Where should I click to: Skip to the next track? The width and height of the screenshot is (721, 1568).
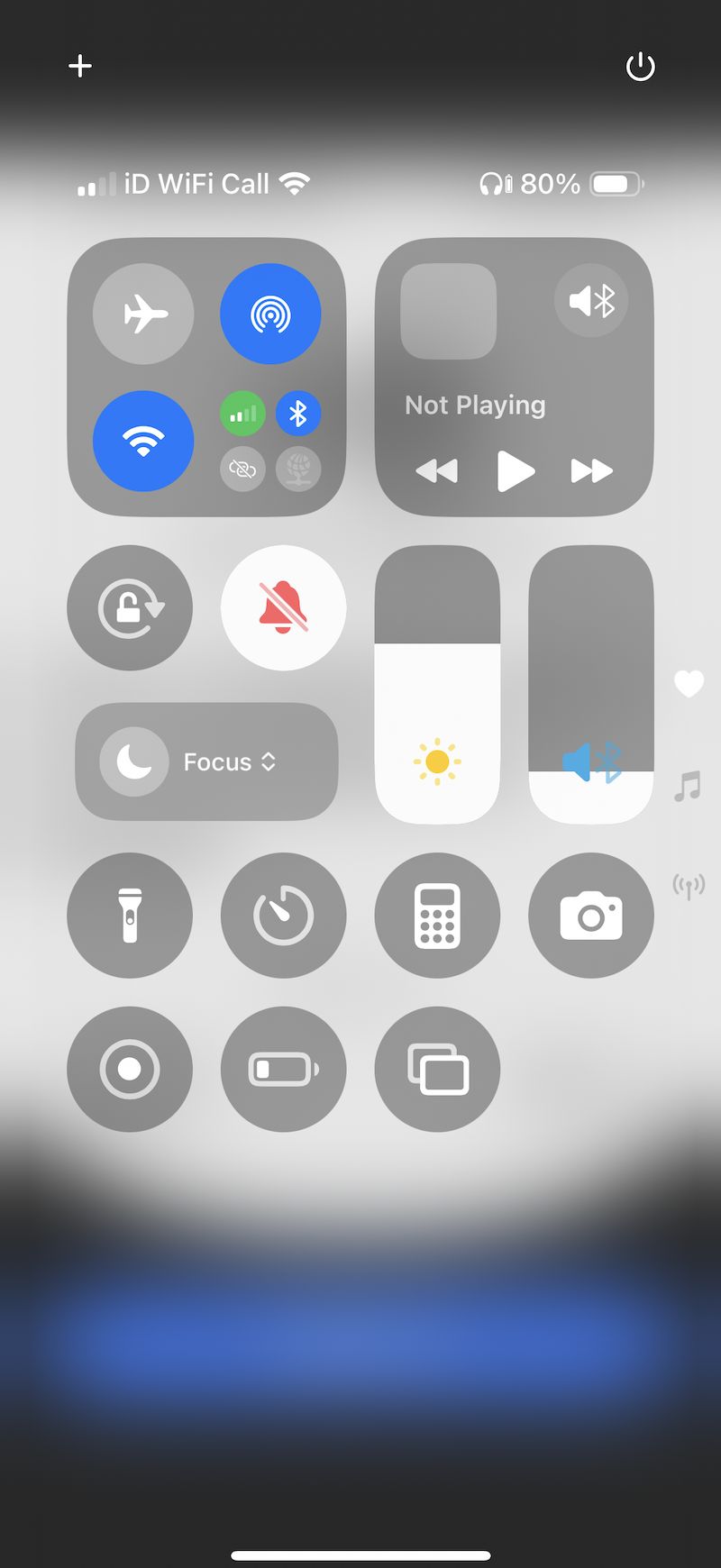click(x=591, y=471)
